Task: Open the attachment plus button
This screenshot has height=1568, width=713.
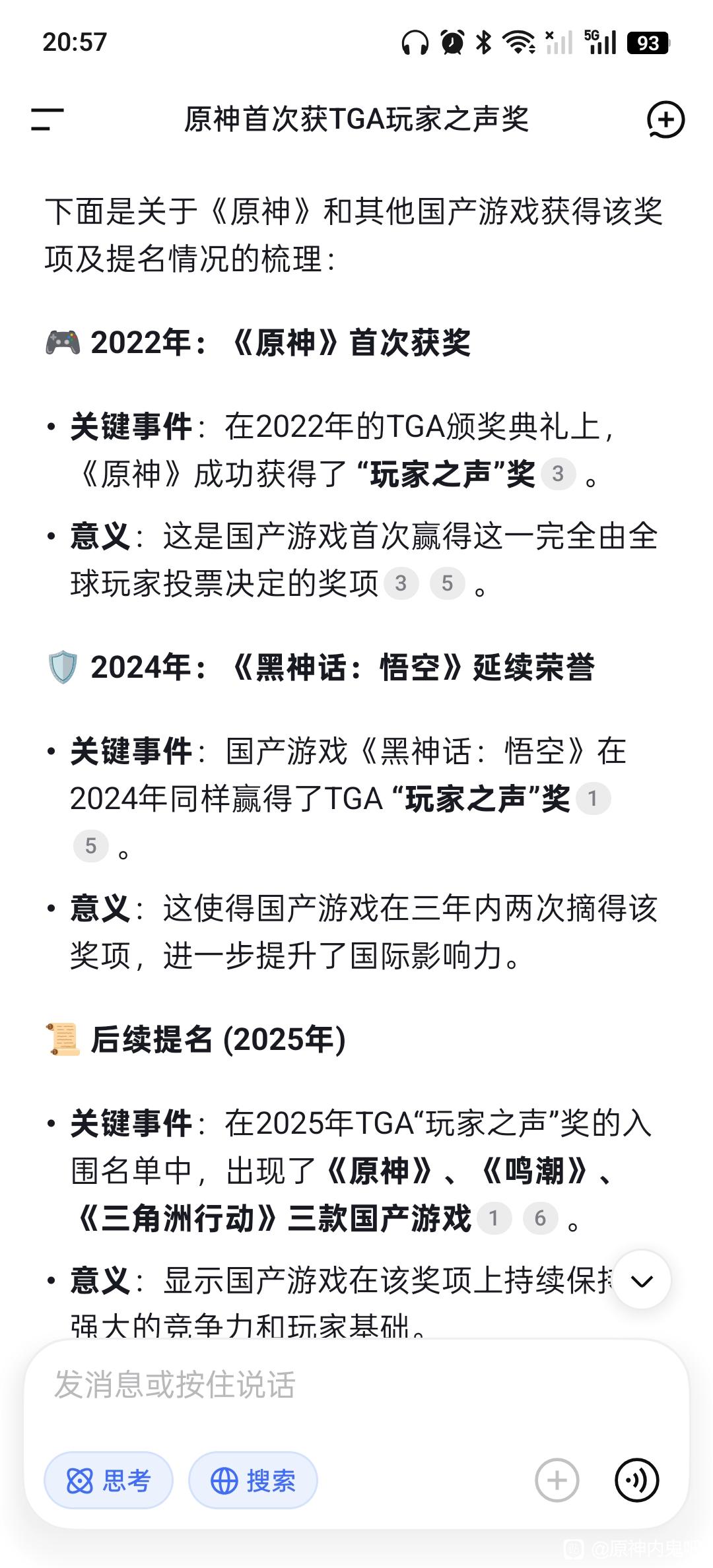Action: [x=557, y=1480]
